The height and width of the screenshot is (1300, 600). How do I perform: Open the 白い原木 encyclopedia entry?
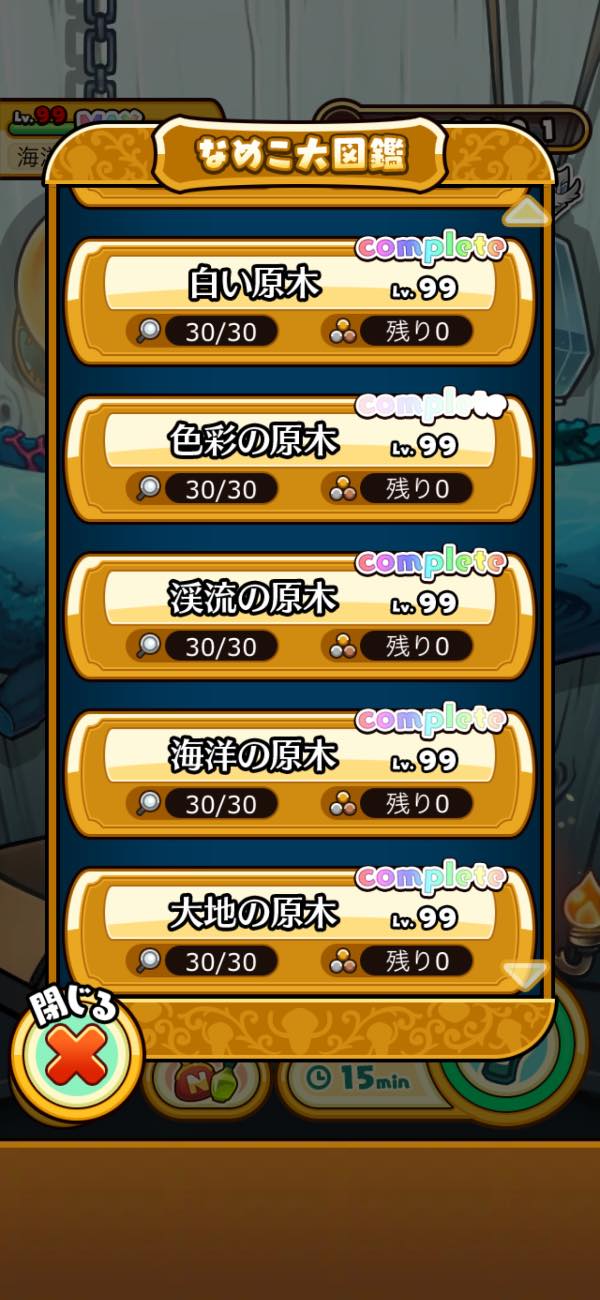(x=300, y=300)
